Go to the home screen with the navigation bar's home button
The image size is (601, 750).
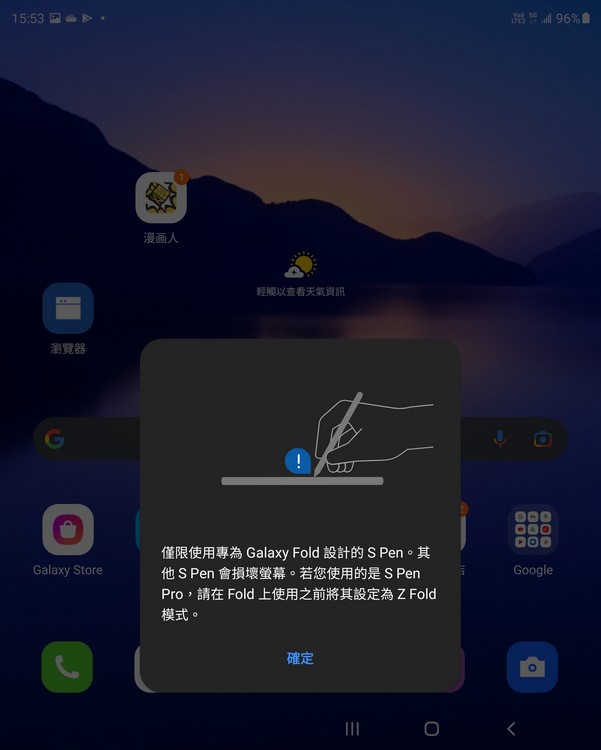(x=431, y=729)
